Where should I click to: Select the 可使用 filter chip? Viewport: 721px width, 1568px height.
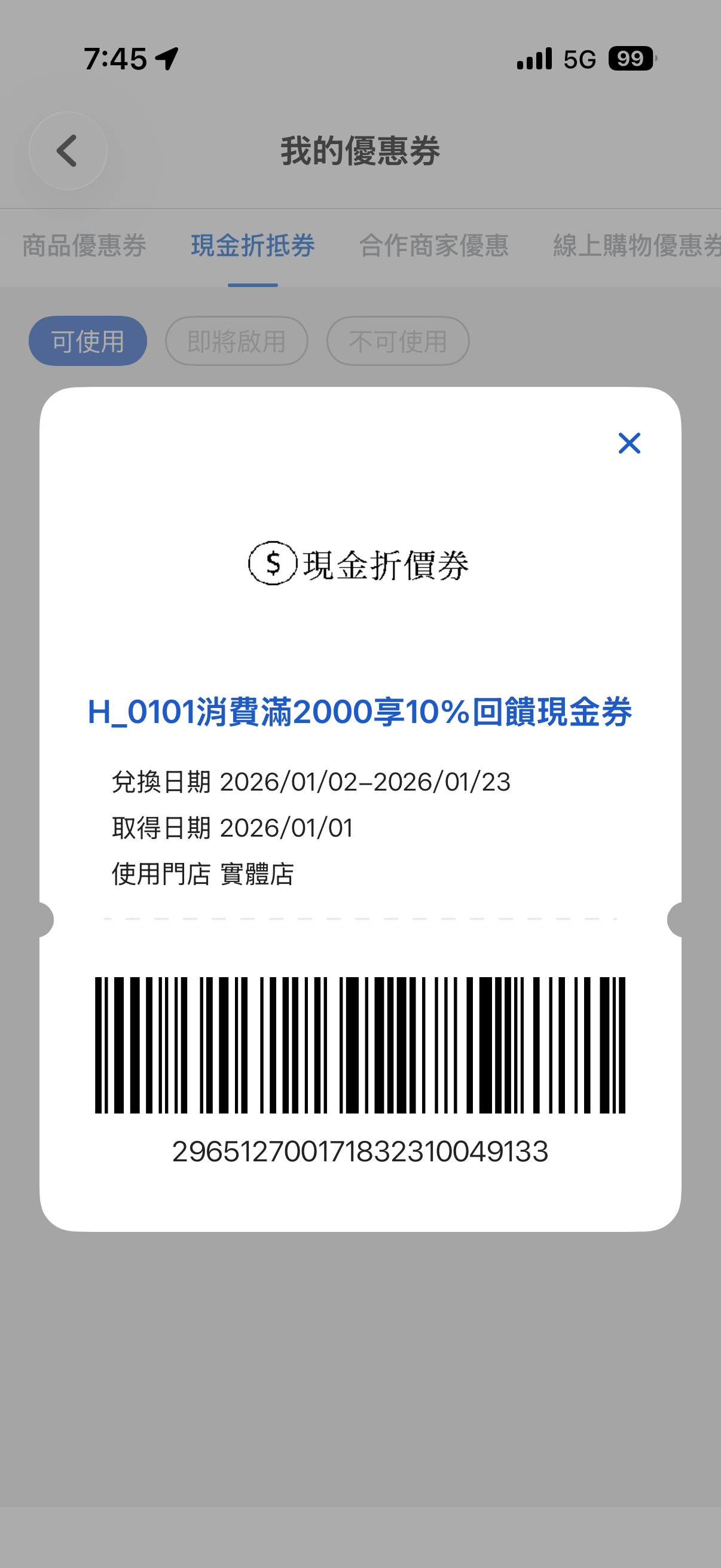point(88,341)
